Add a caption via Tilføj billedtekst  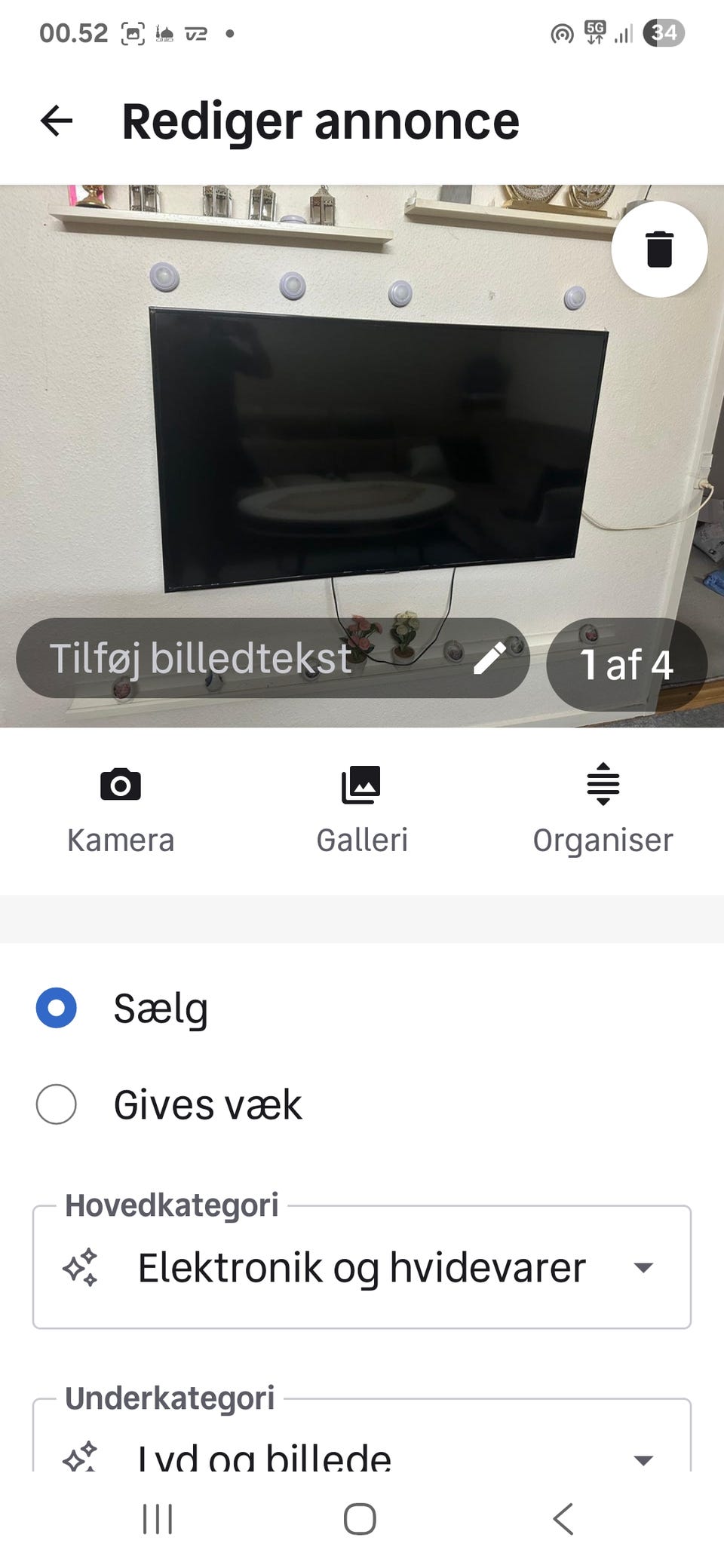point(273,658)
